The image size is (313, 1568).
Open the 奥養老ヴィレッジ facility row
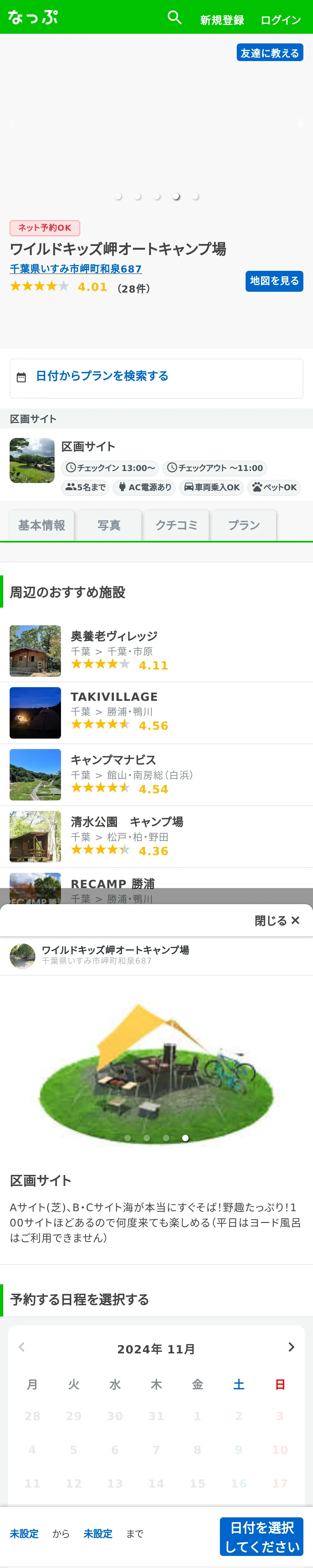pos(156,651)
